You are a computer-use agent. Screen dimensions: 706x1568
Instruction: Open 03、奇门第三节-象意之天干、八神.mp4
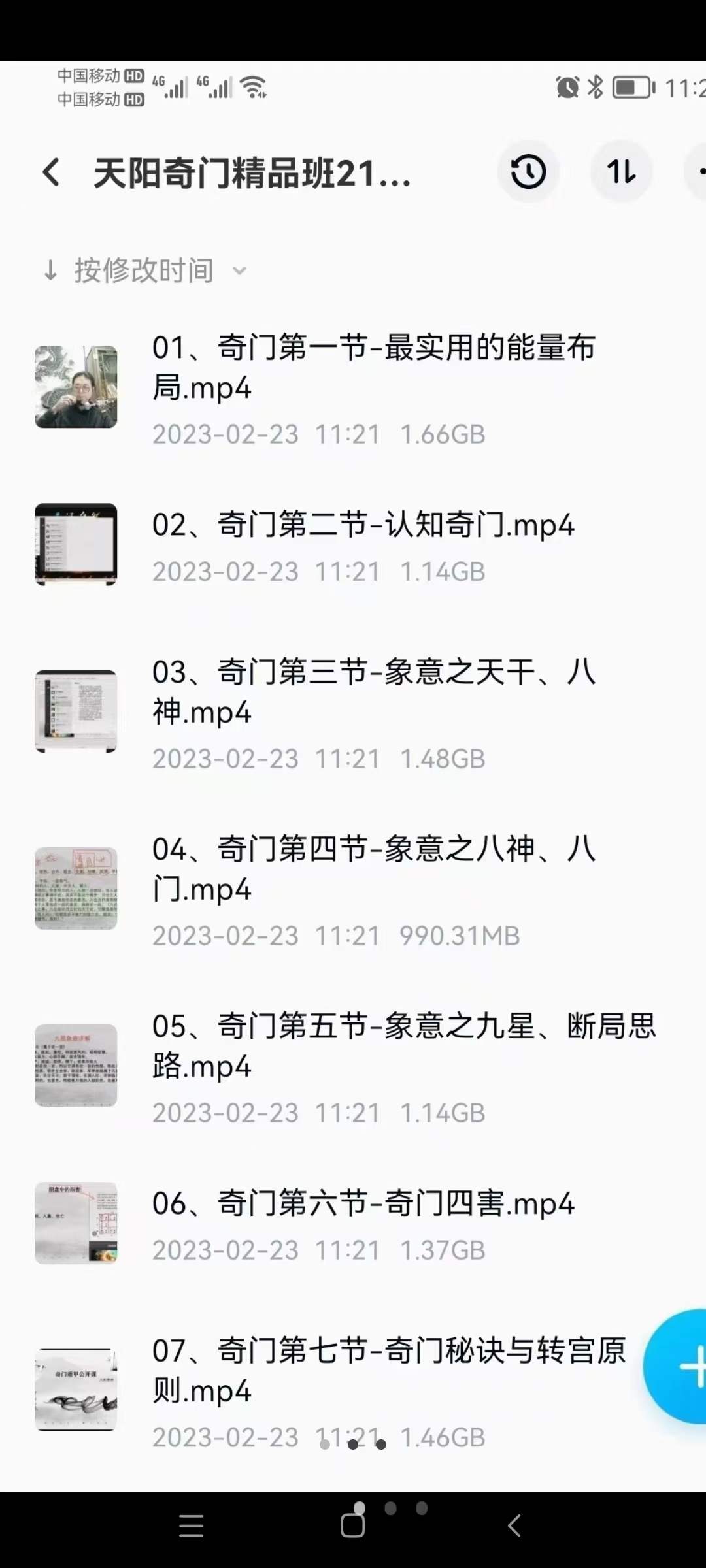[373, 692]
